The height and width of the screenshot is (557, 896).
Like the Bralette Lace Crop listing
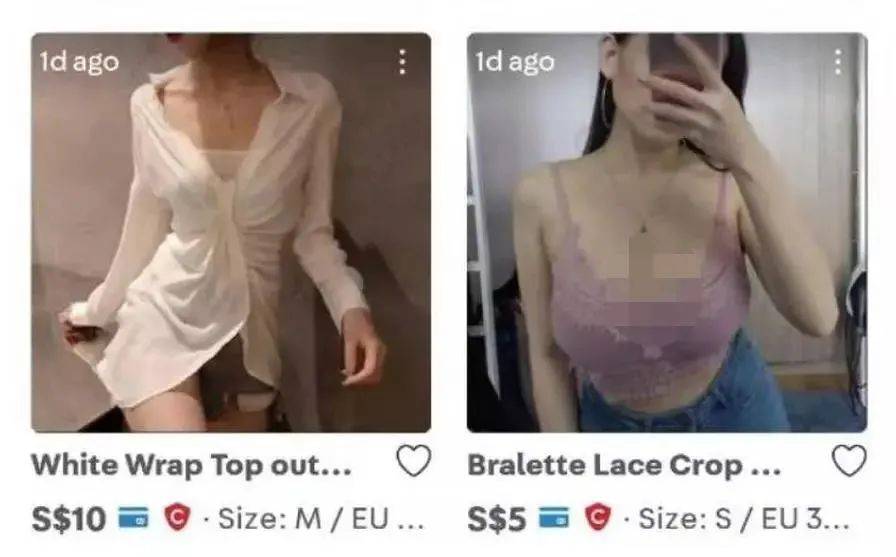849,461
